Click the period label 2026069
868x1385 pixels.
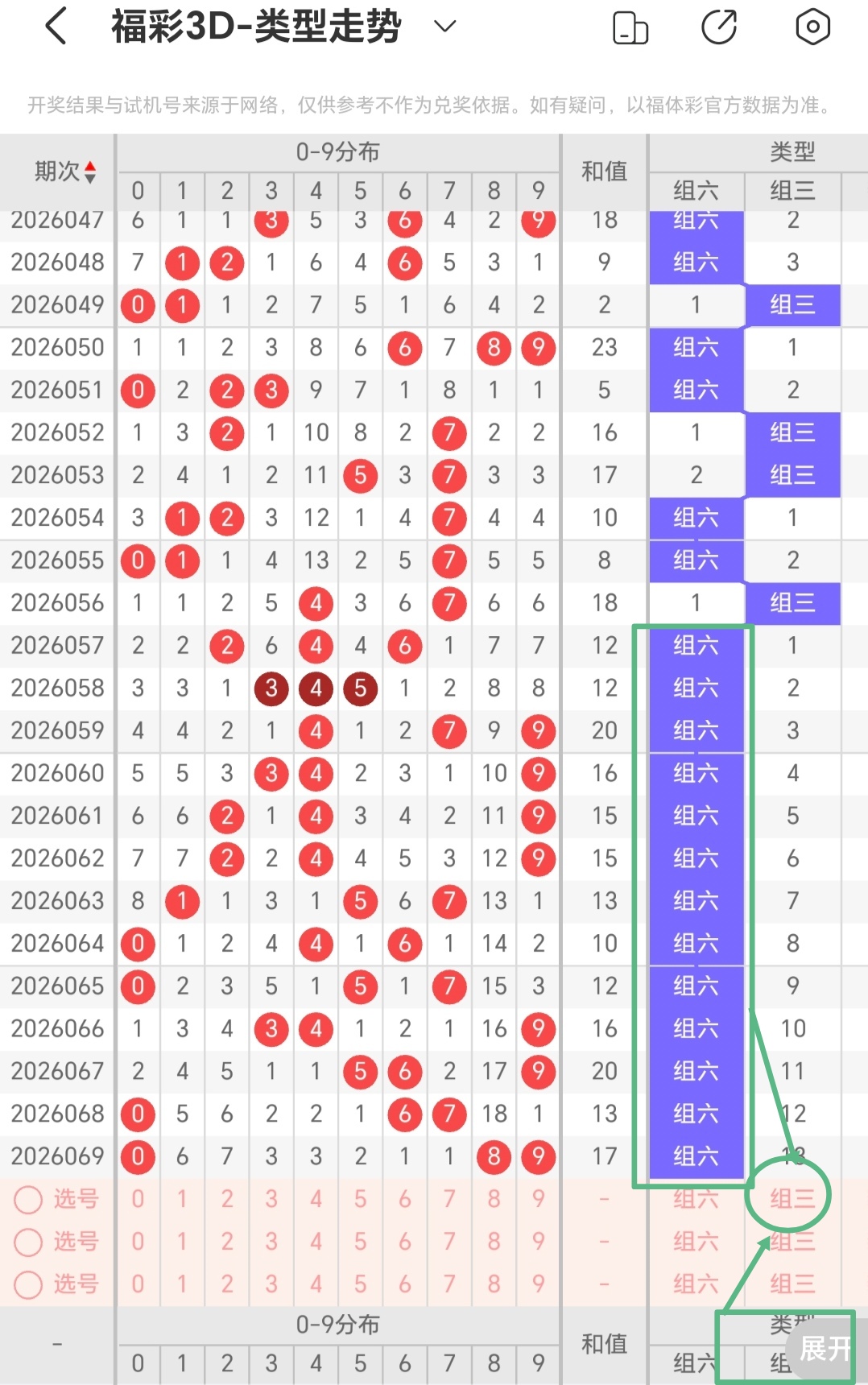(57, 1156)
